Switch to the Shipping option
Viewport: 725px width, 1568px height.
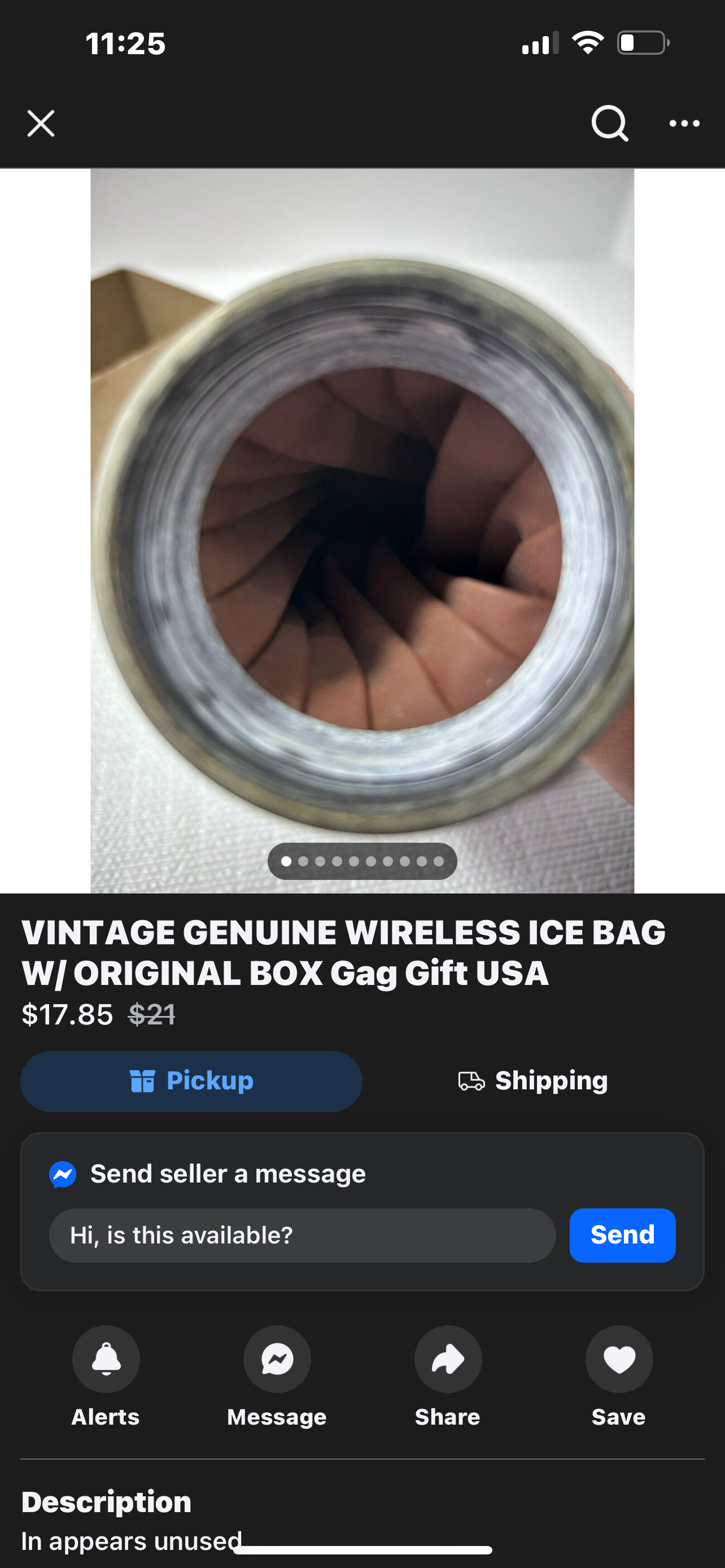tap(532, 1081)
